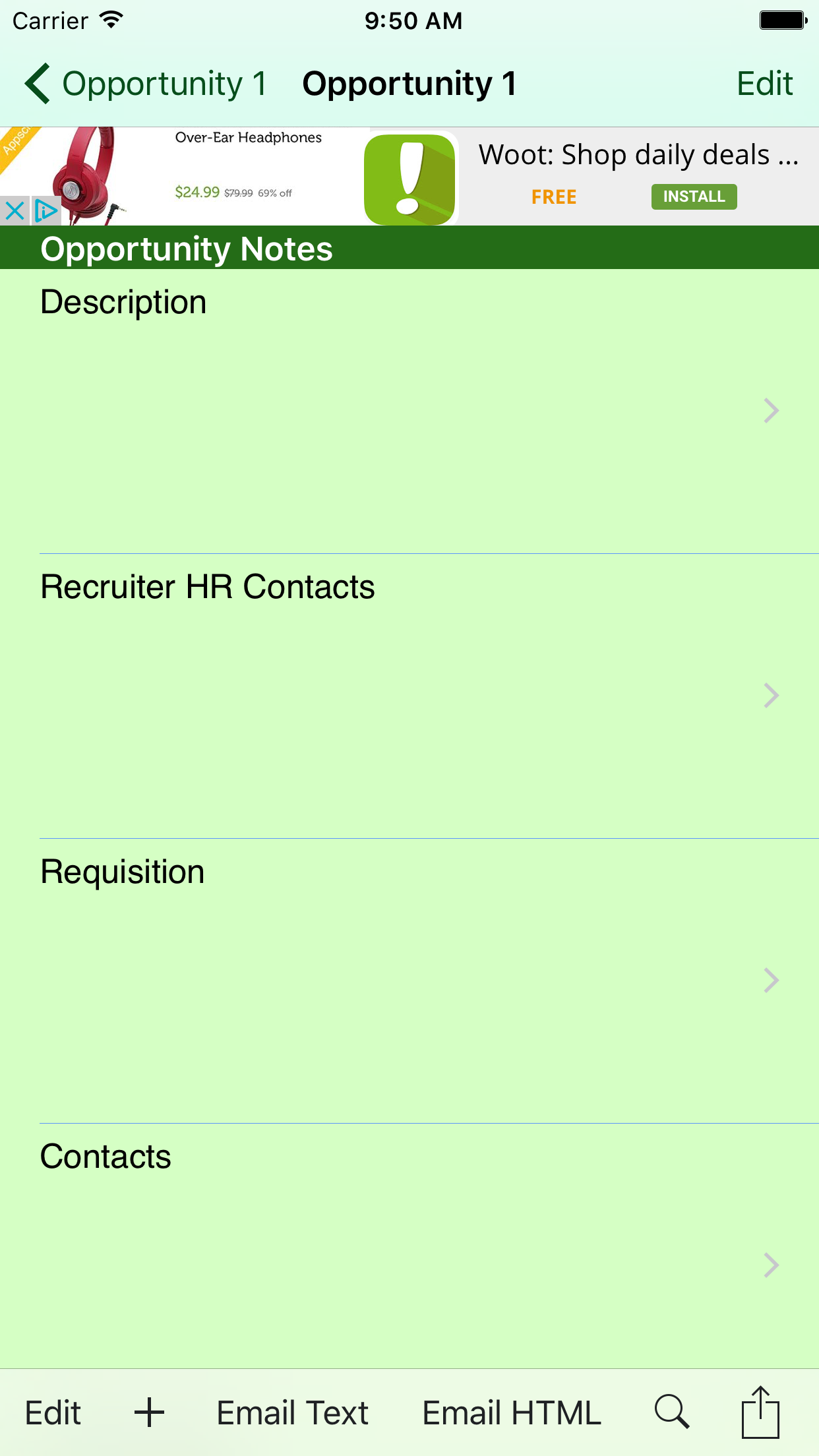Tap Edit in the bottom toolbar
This screenshot has height=1456, width=819.
click(x=53, y=1413)
